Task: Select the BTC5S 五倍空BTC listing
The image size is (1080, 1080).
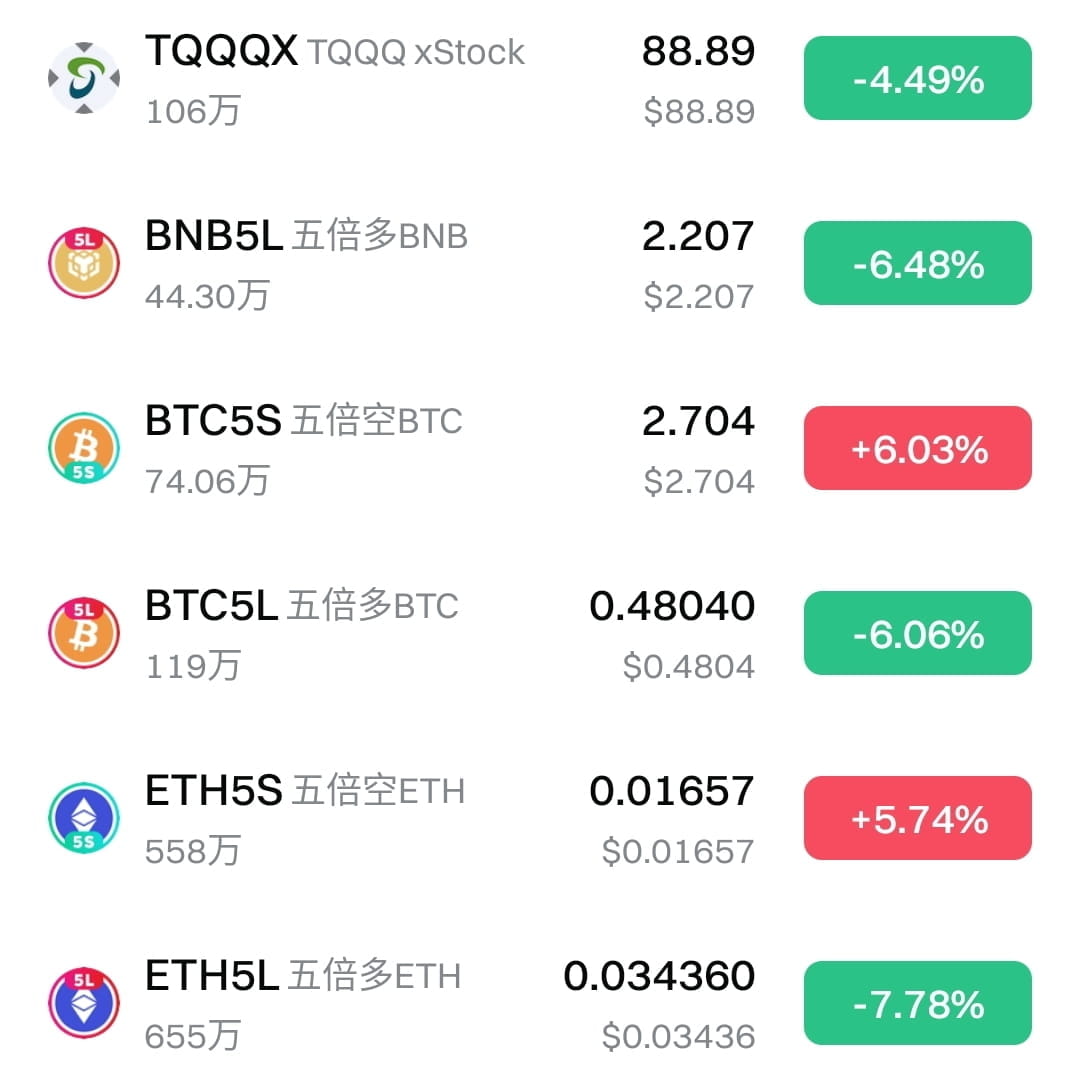Action: (540, 448)
